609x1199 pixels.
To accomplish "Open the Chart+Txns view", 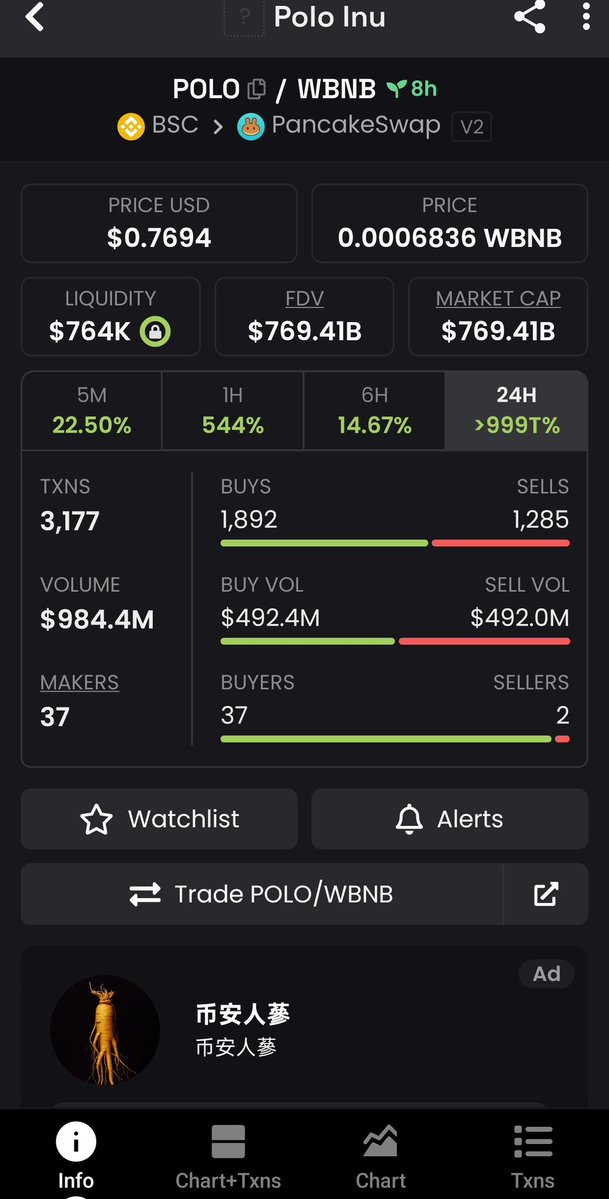I will [x=228, y=1155].
